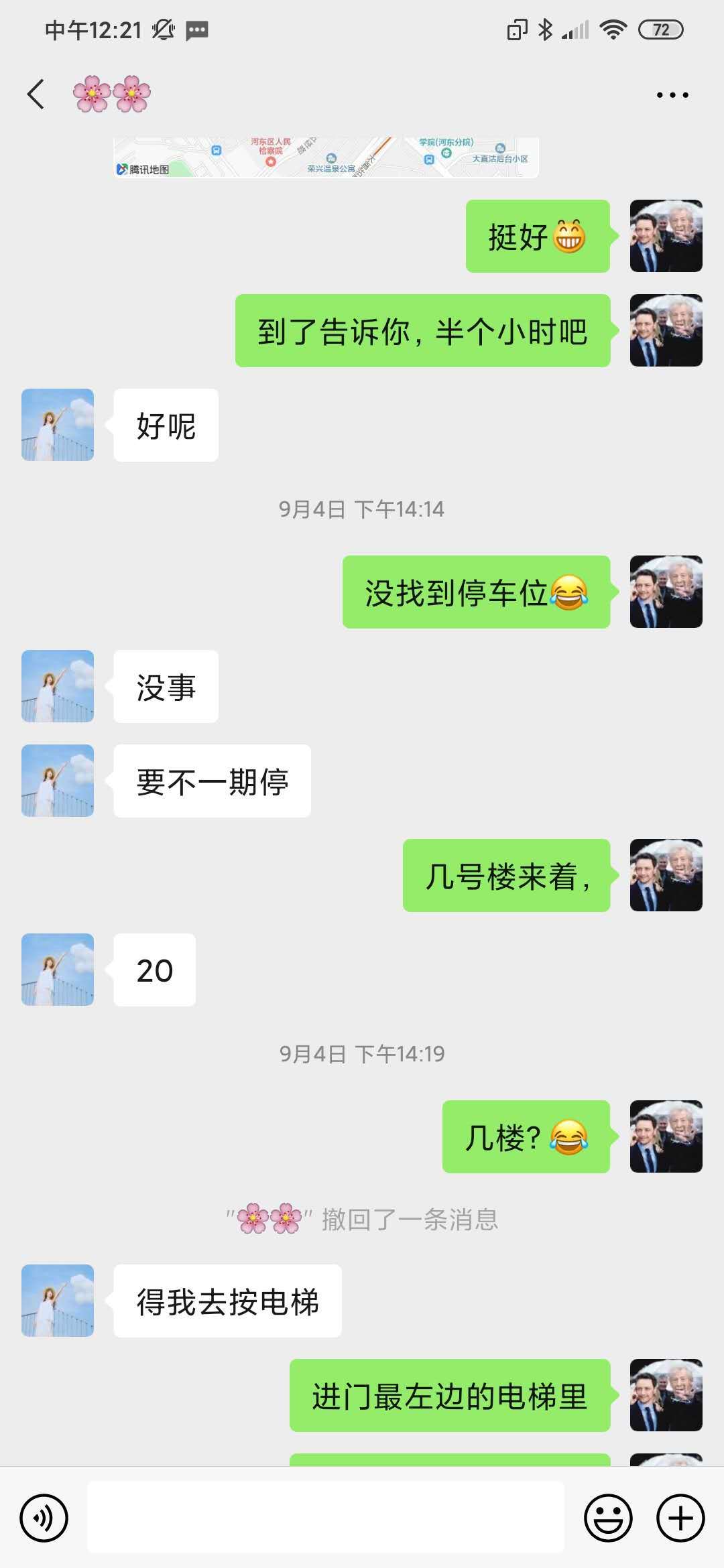Focus the message text field

(x=326, y=1518)
